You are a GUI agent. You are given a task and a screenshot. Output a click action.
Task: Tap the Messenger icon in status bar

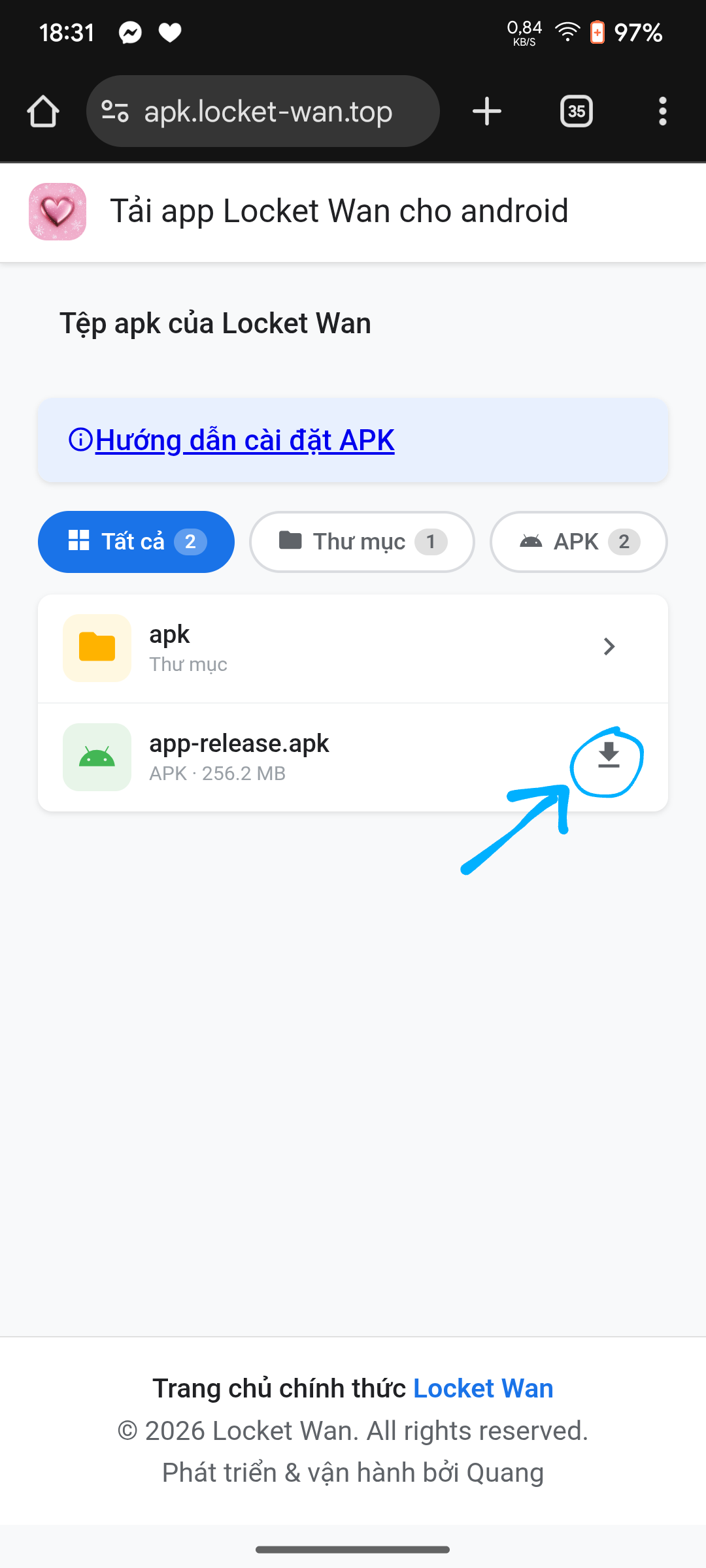coord(129,32)
